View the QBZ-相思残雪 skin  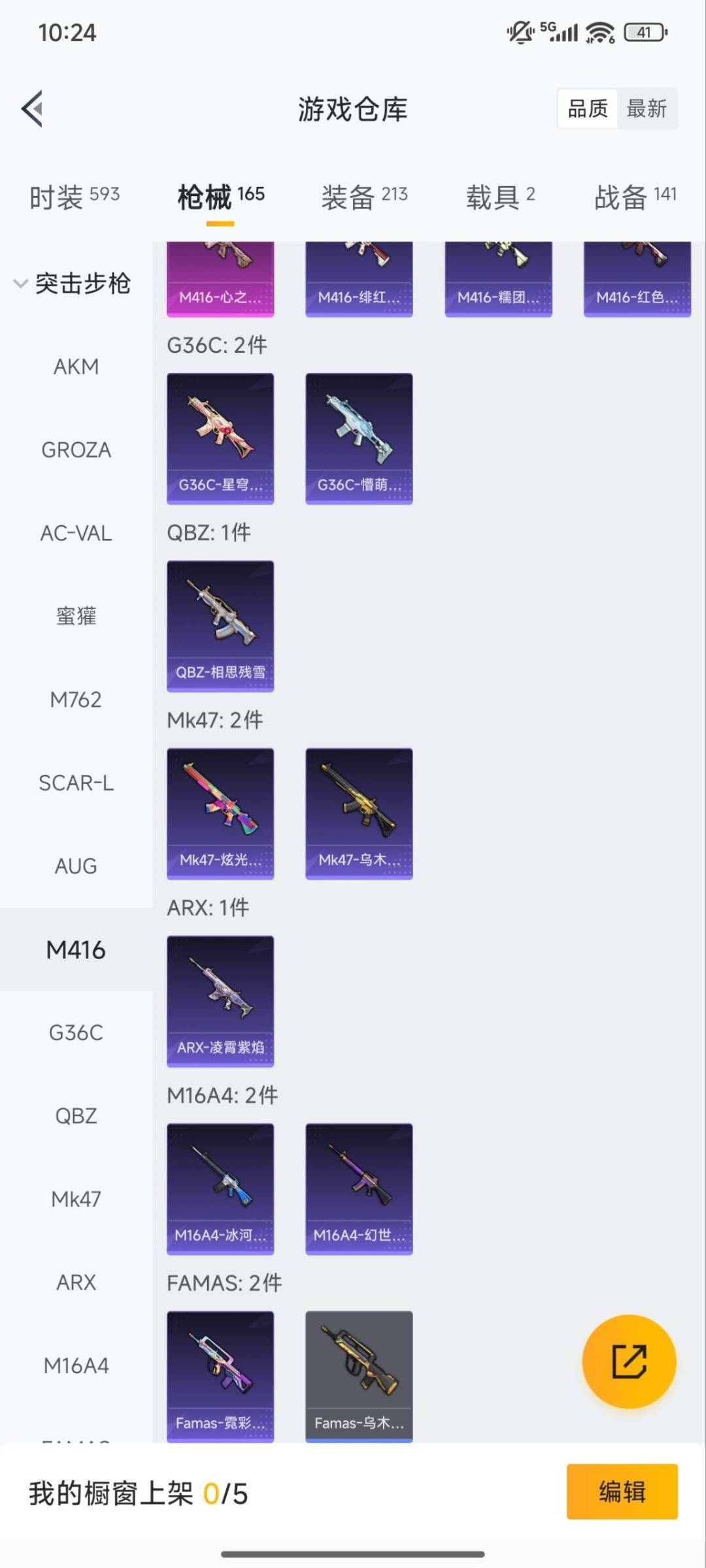tap(220, 626)
